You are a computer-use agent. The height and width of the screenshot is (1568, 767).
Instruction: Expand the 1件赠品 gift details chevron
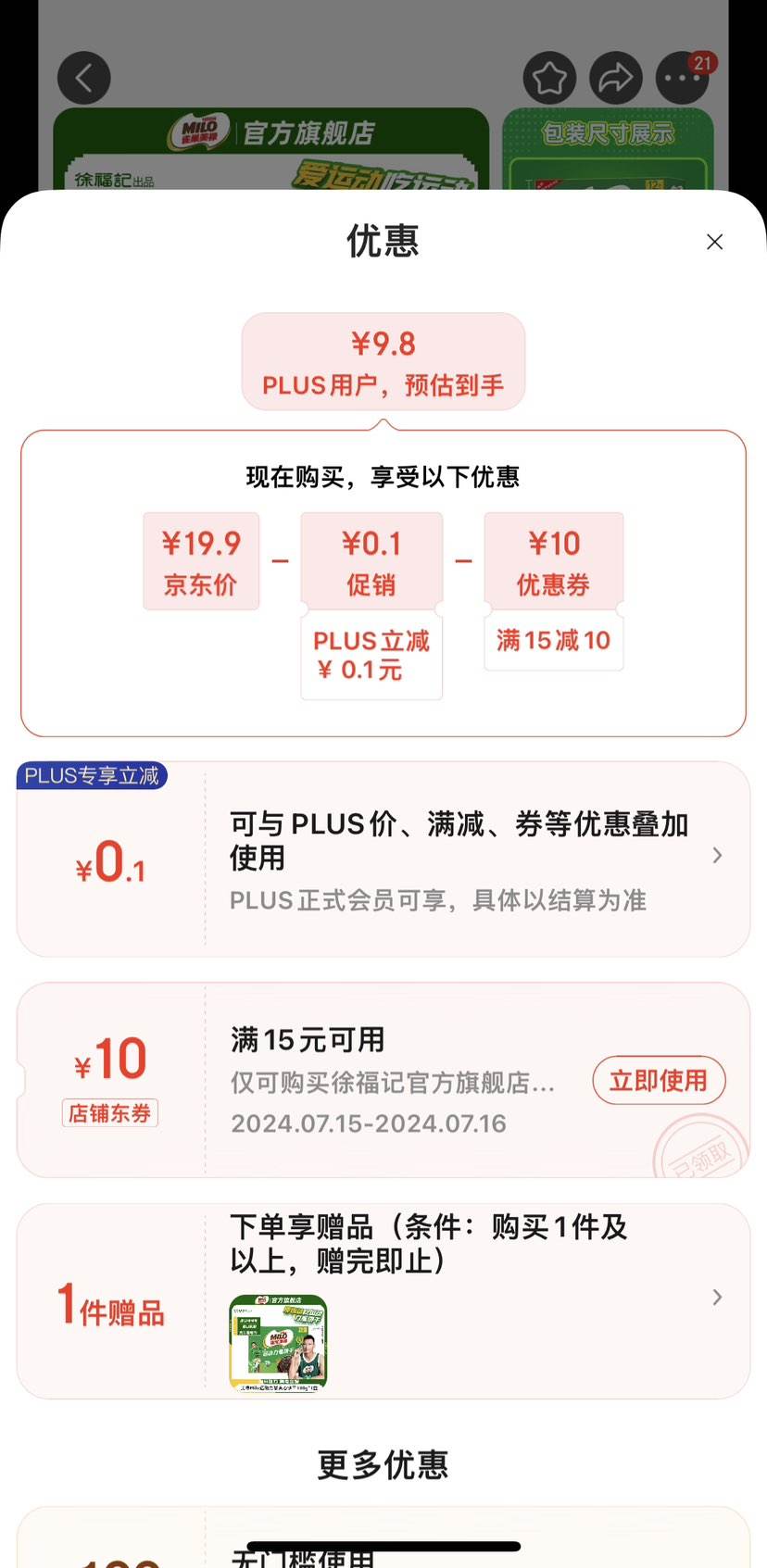(x=716, y=1298)
